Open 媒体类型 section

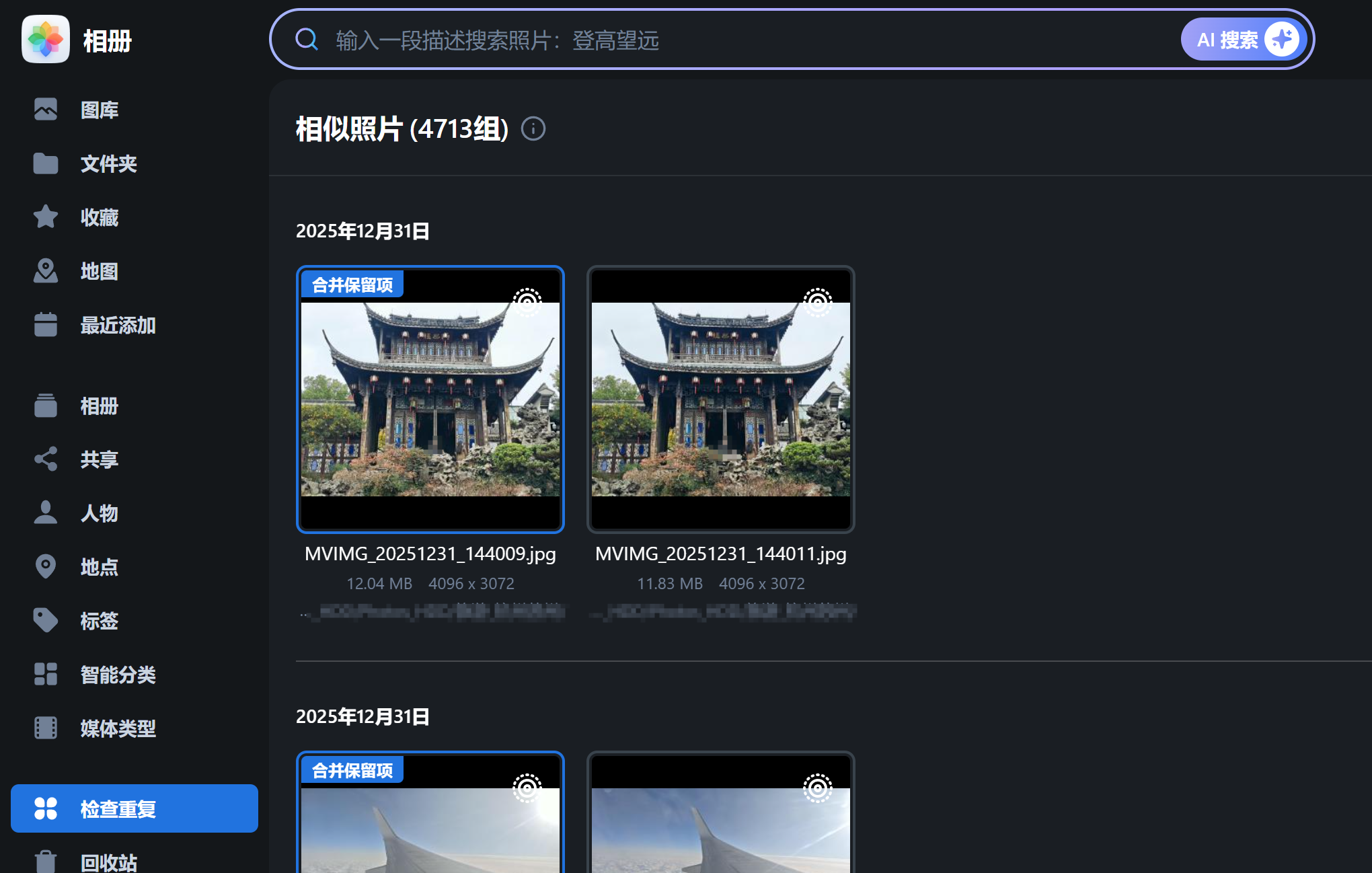117,728
